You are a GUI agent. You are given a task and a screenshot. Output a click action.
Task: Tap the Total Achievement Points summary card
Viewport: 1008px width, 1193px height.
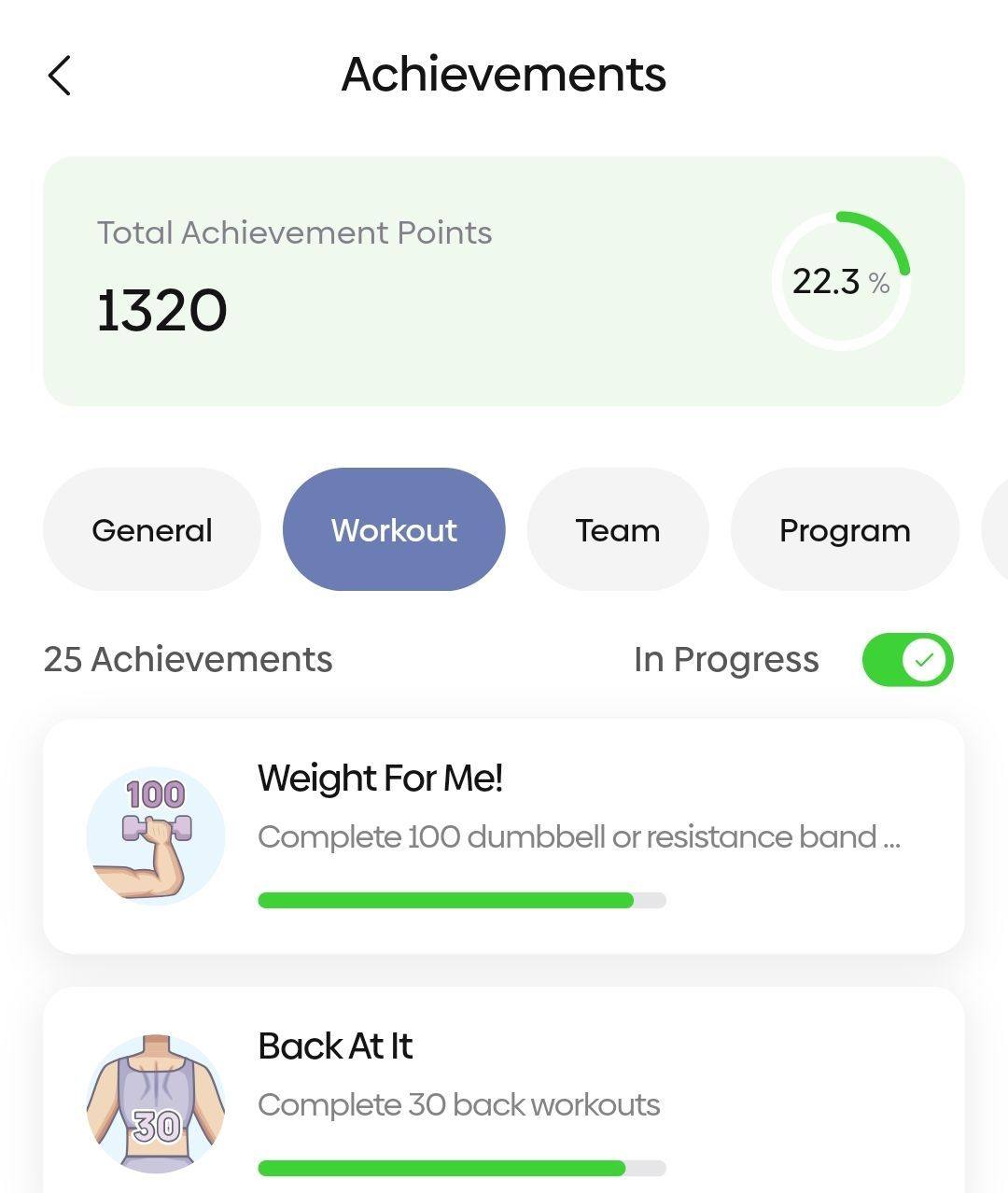tap(504, 278)
